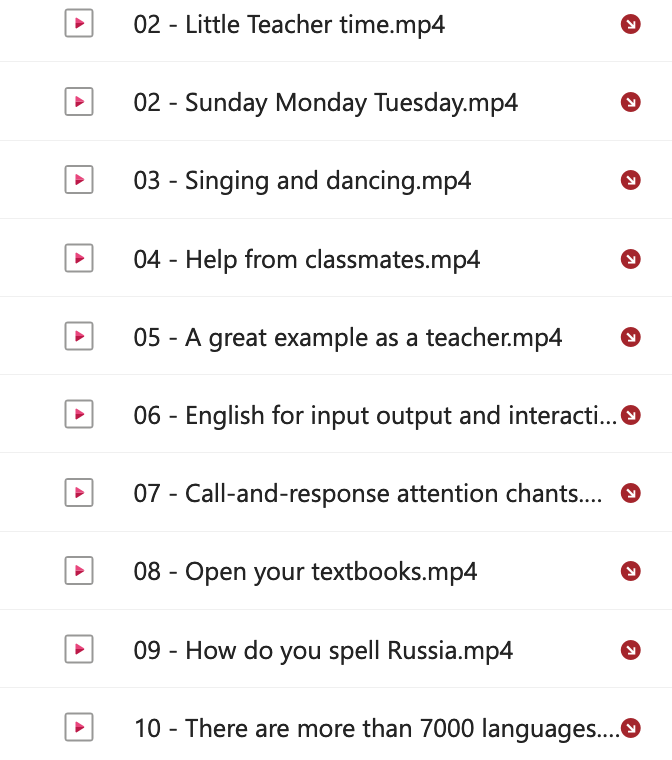
Task: Open 10 - There are more than 7000 languages
Action: click(x=376, y=728)
